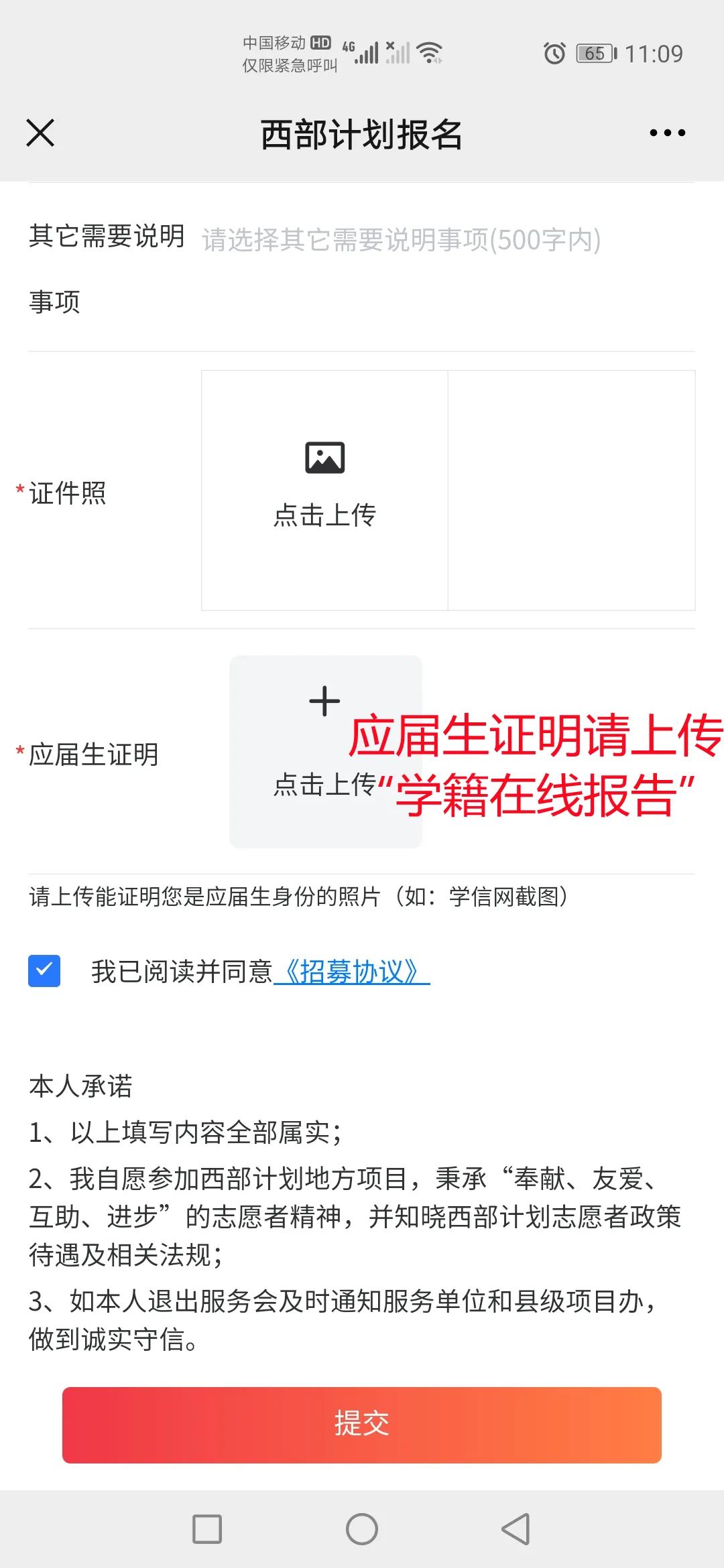Uncheck the 我已阅读并同意 agreement checkbox
Image resolution: width=724 pixels, height=1568 pixels.
[44, 971]
